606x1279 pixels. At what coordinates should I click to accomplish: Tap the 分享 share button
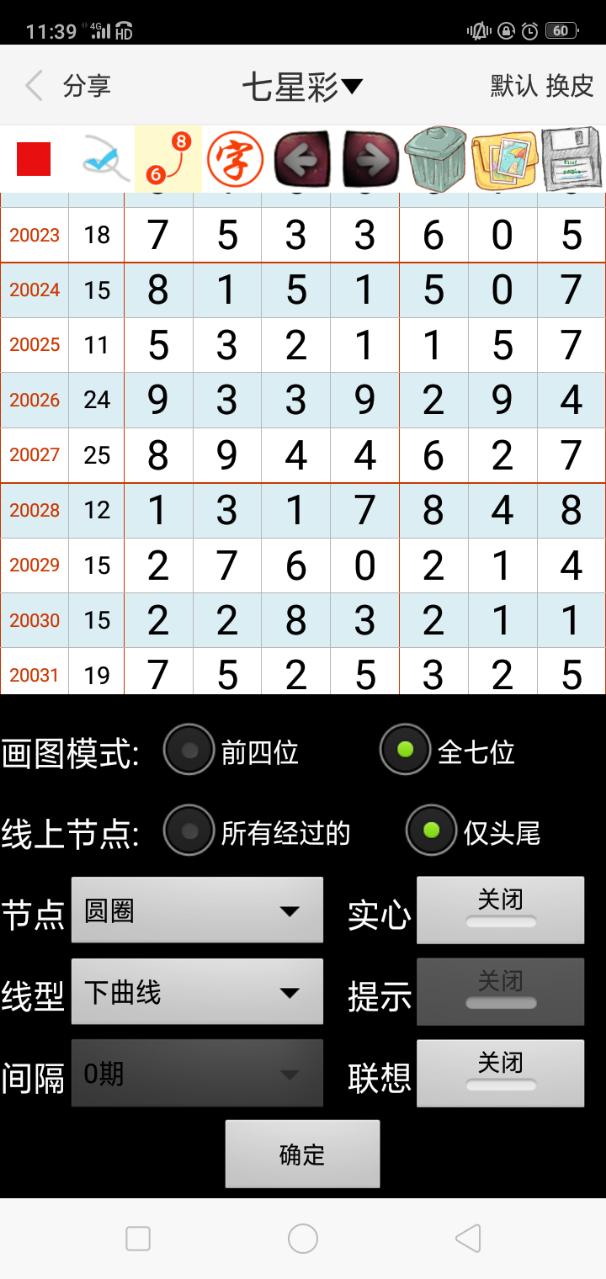tap(87, 86)
